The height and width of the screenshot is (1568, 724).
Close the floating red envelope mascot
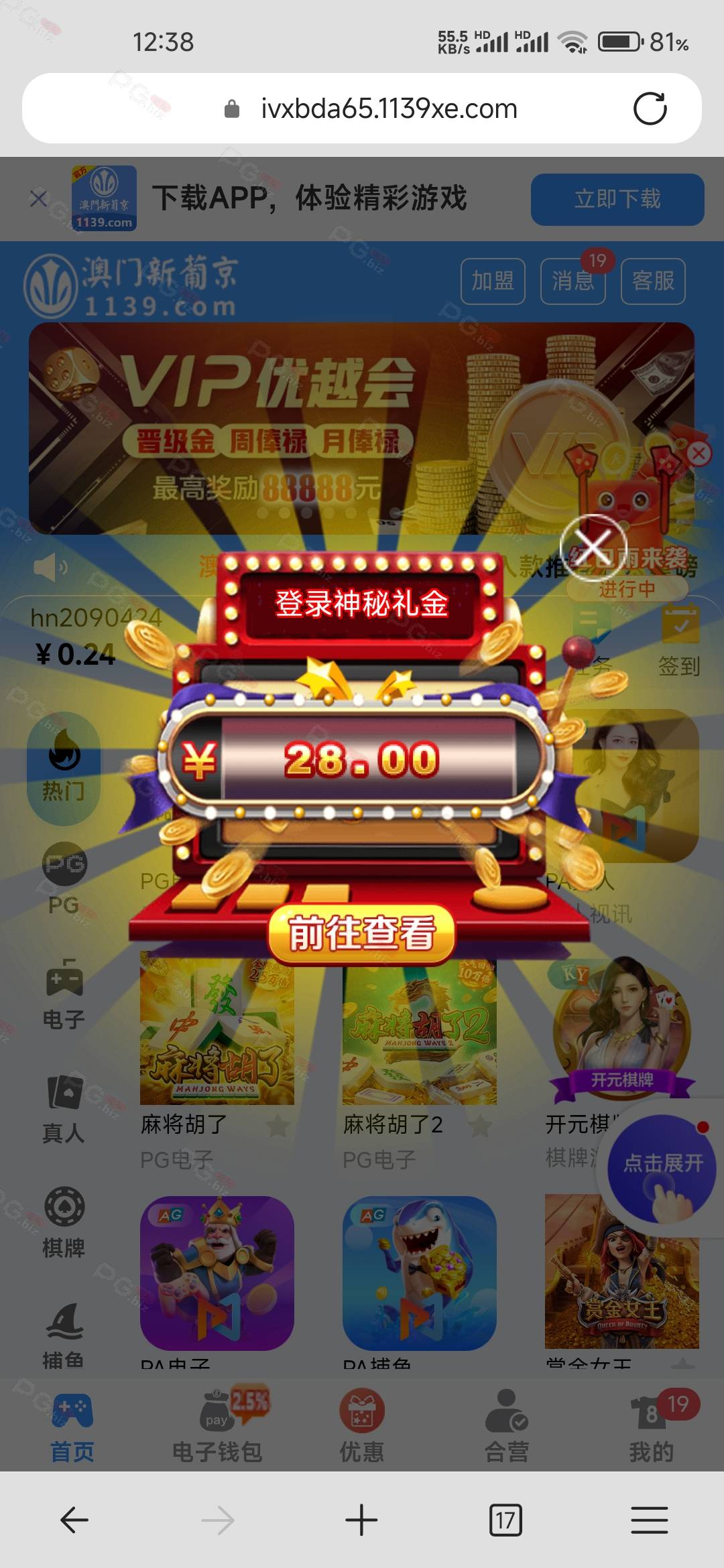pyautogui.click(x=699, y=454)
